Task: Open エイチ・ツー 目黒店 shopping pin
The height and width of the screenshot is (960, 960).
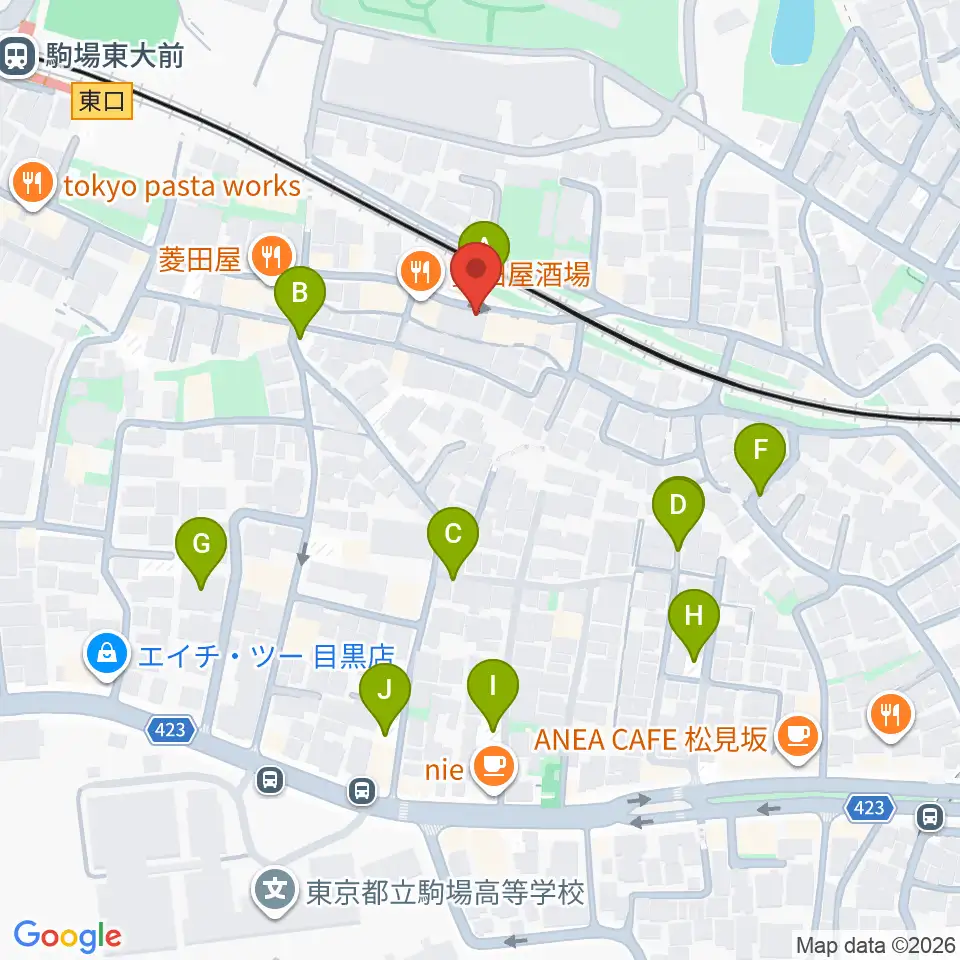Action: click(107, 656)
